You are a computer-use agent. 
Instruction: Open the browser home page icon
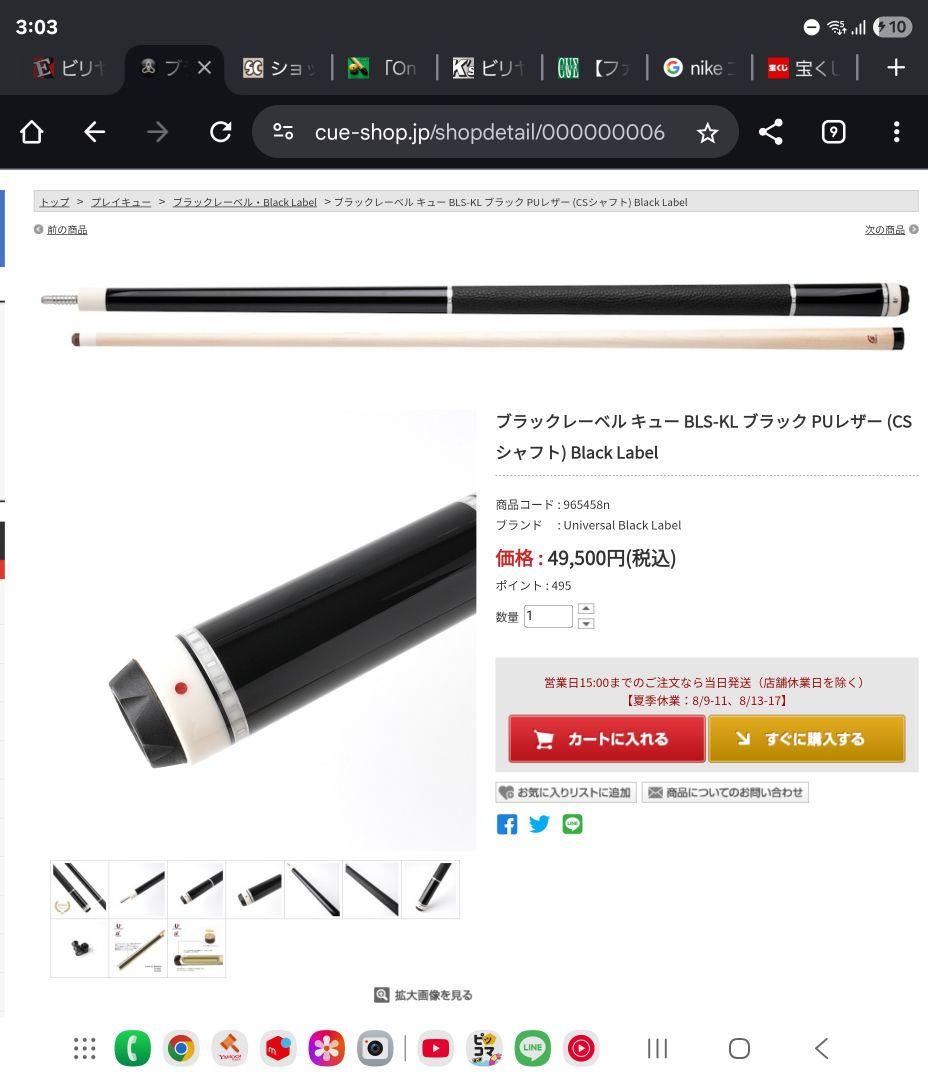click(x=31, y=131)
